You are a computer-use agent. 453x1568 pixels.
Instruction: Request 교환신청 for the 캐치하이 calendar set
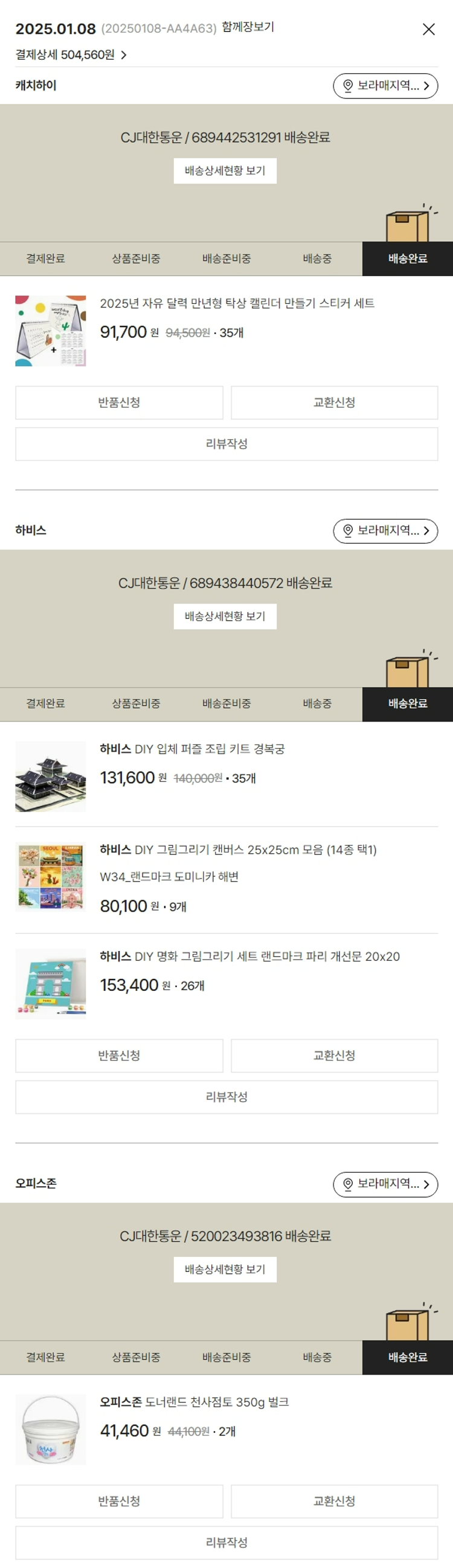click(334, 402)
